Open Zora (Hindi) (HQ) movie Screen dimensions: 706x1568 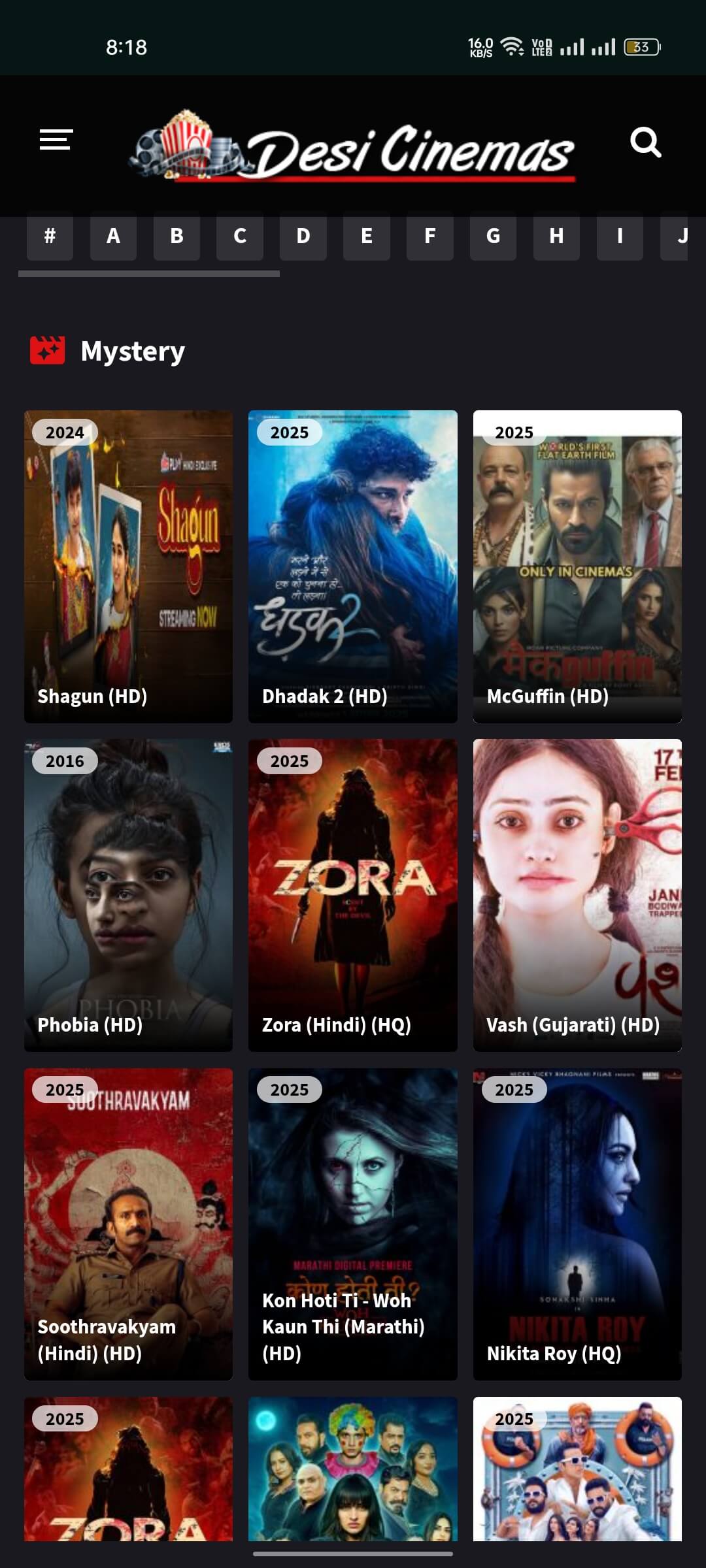pos(352,894)
